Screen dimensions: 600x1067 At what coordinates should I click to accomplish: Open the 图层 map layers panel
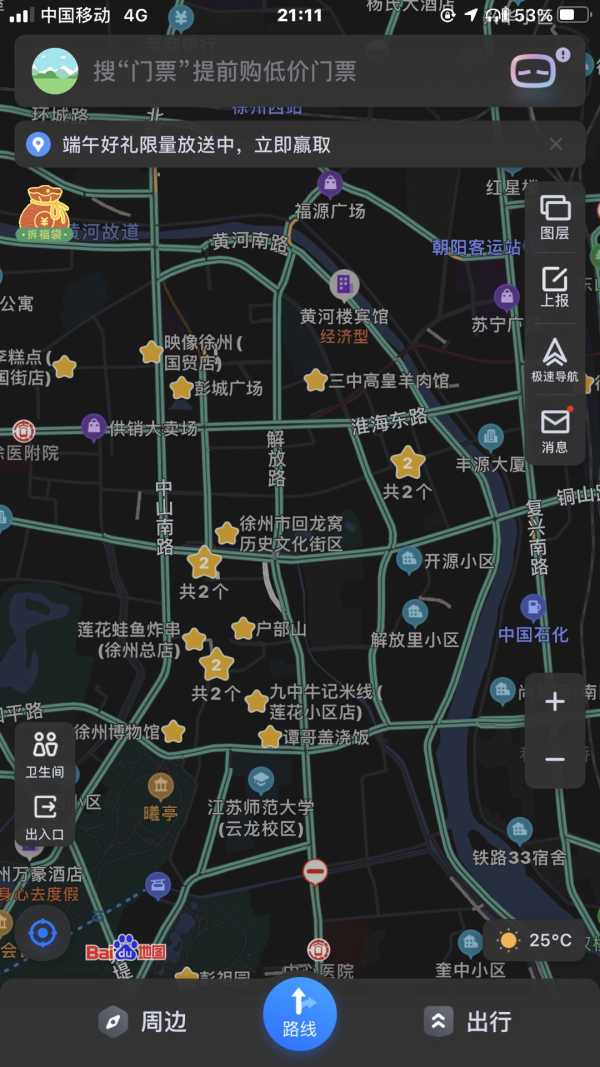pyautogui.click(x=555, y=216)
